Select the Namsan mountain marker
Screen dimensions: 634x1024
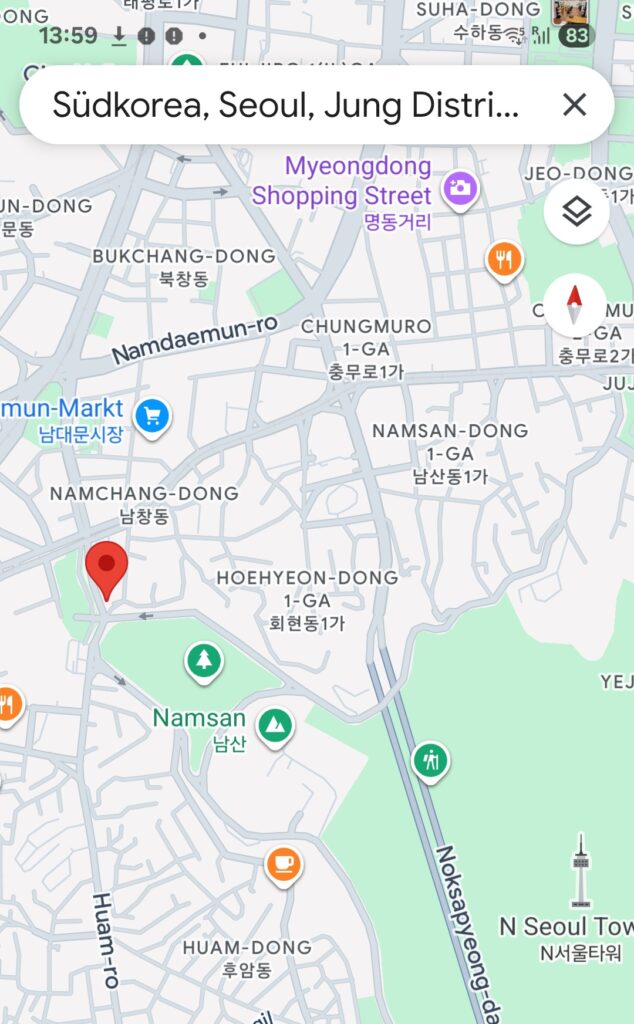point(274,726)
